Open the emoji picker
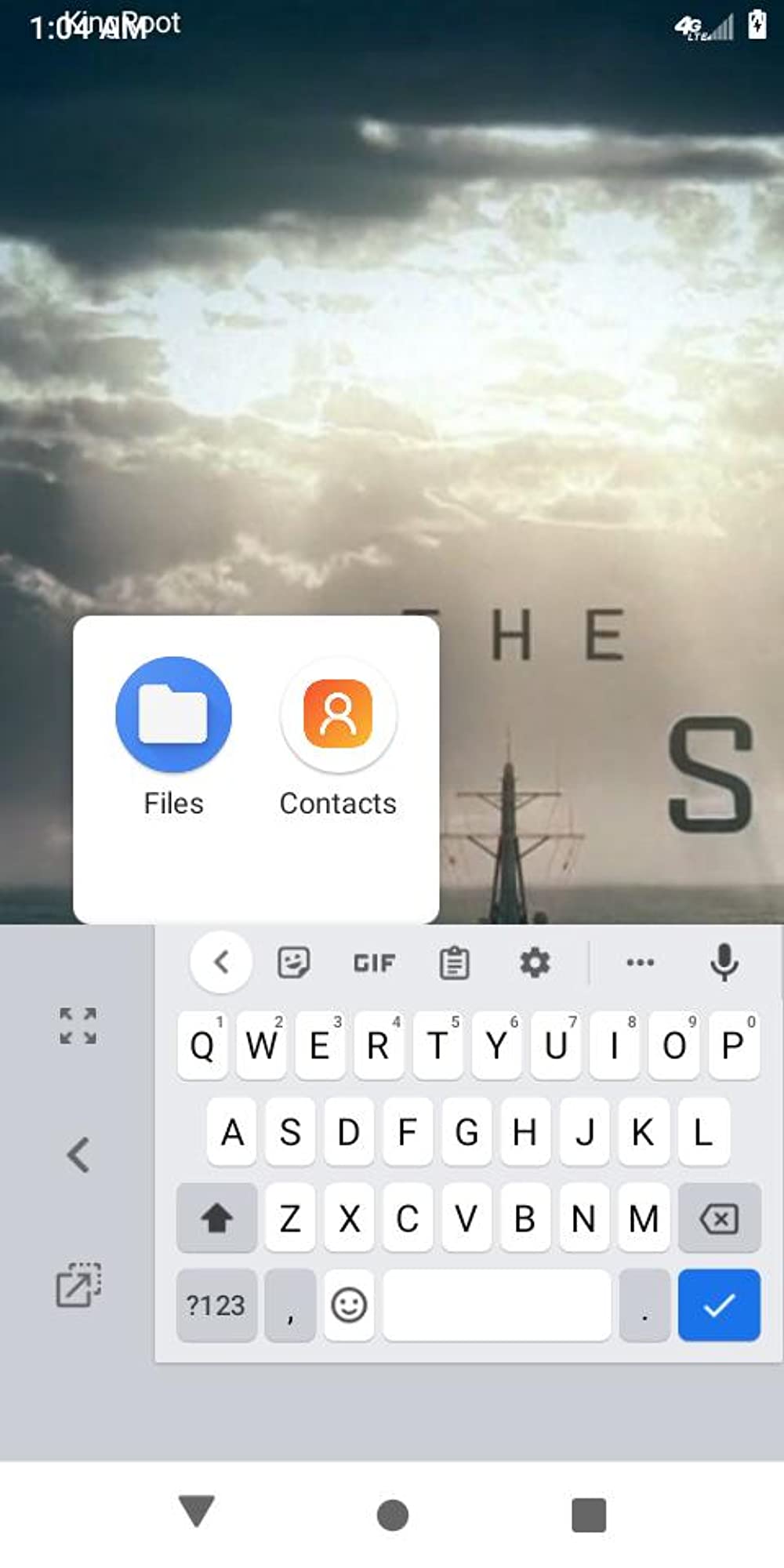 click(349, 1305)
